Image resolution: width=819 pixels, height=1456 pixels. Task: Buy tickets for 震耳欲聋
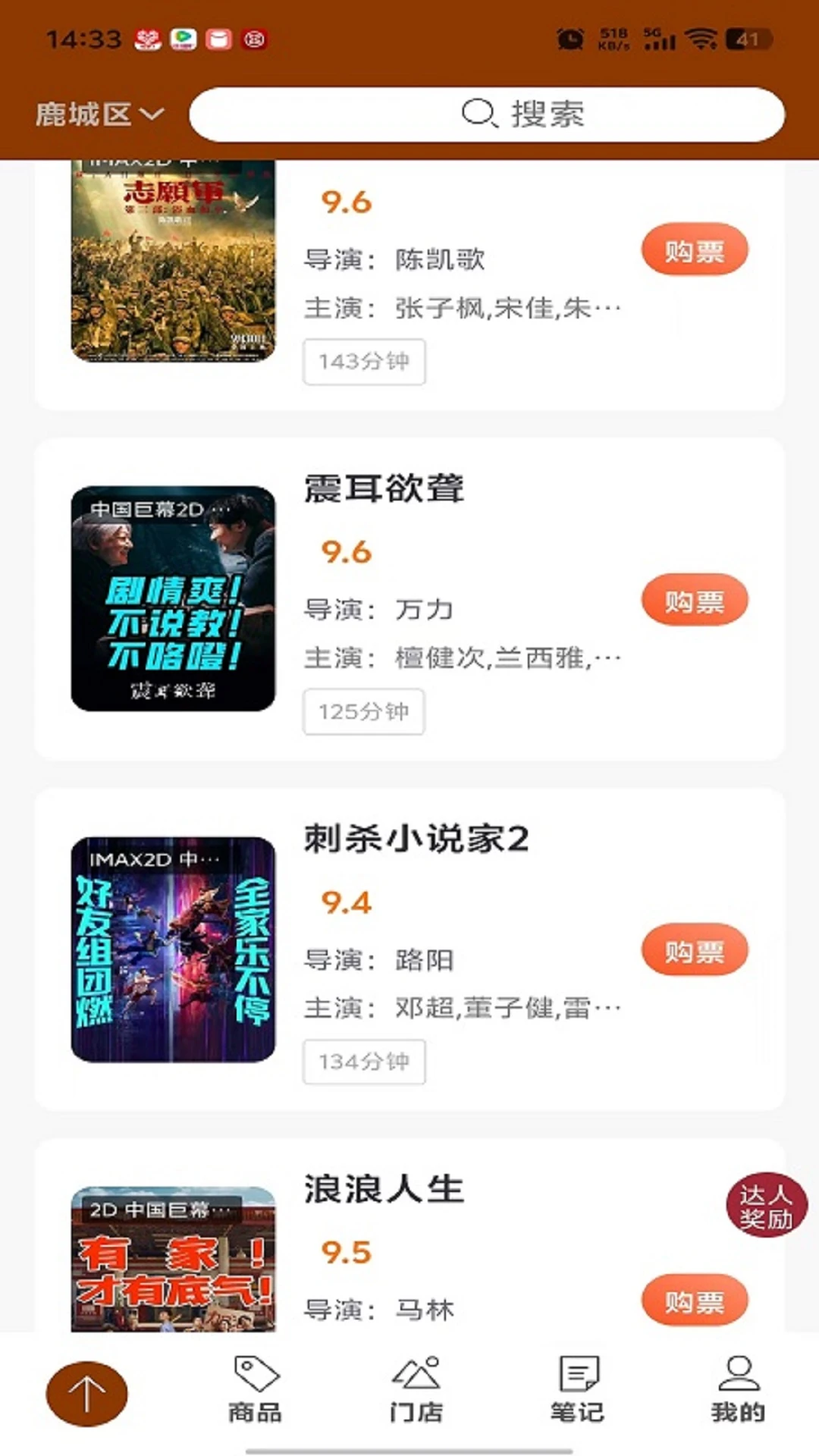click(694, 601)
